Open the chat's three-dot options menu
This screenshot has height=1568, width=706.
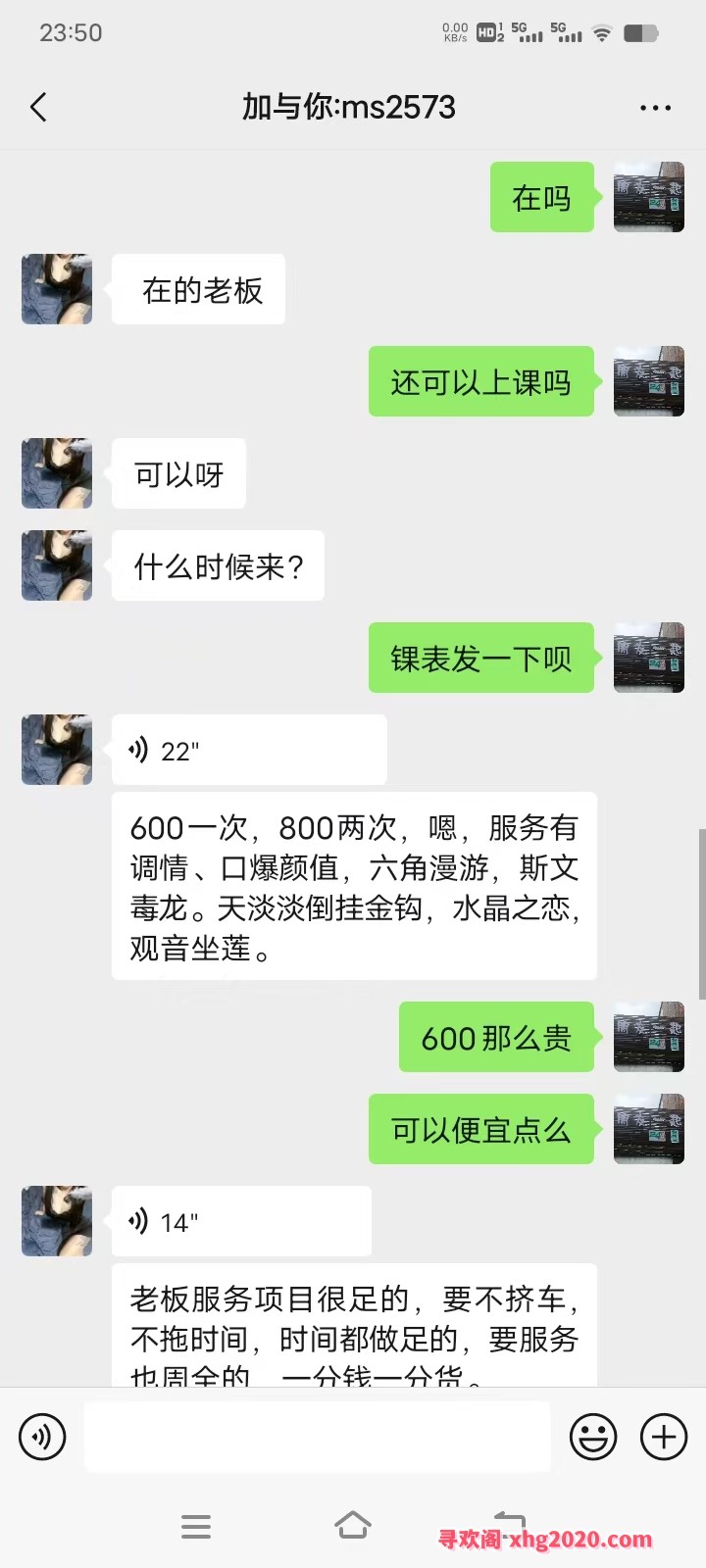click(655, 108)
